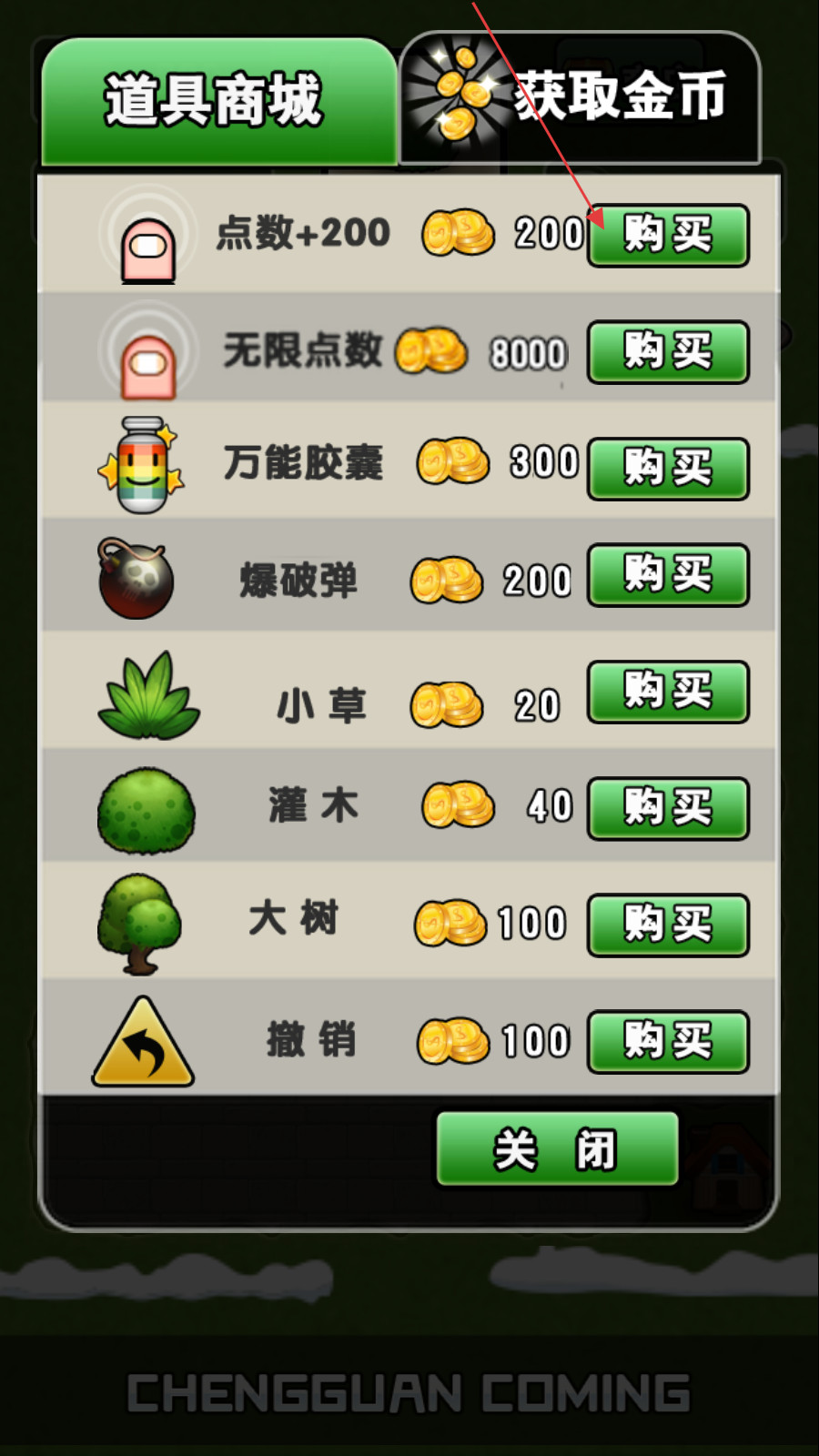Image resolution: width=819 pixels, height=1456 pixels.
Task: Purchase the 撤销 undo item
Action: pos(668,1041)
